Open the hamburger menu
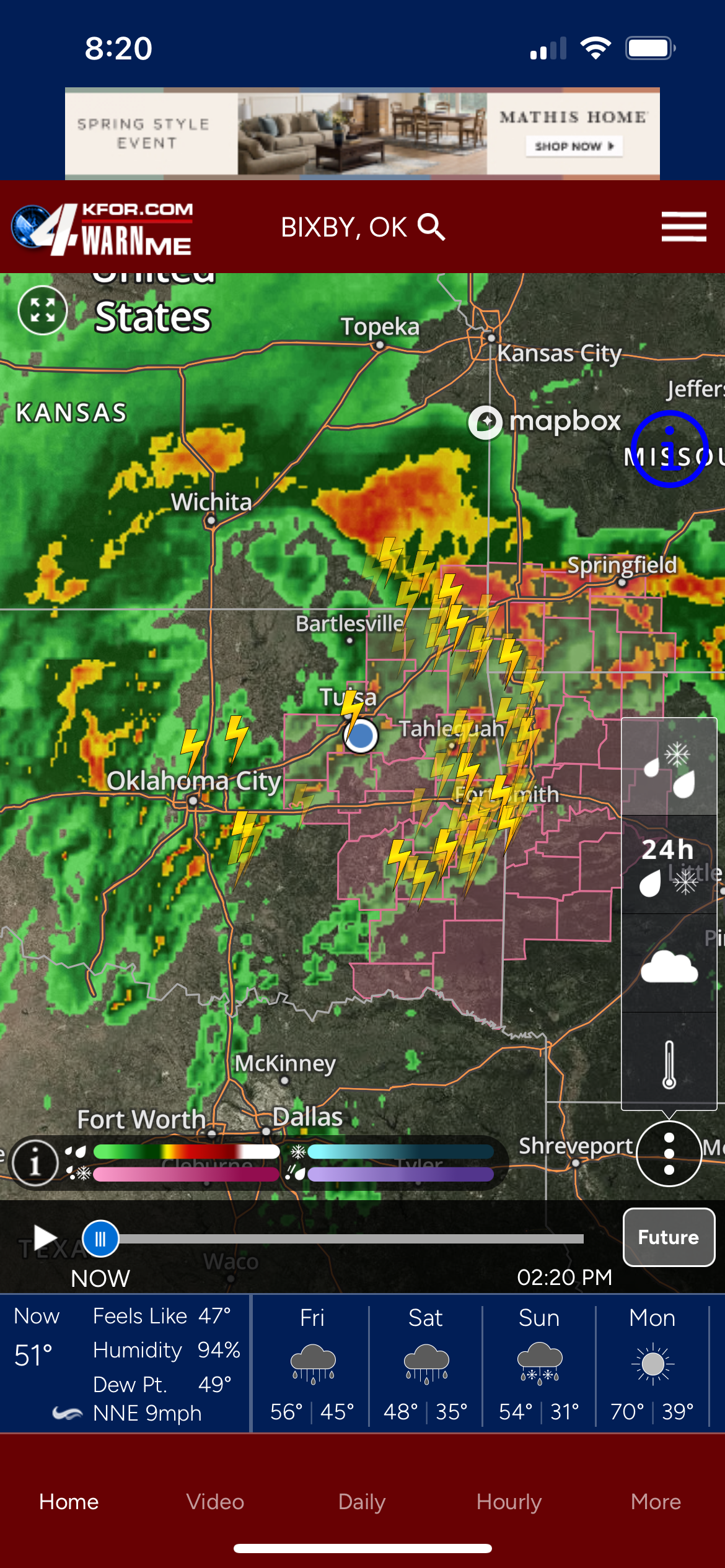This screenshot has width=725, height=1568. (x=683, y=227)
